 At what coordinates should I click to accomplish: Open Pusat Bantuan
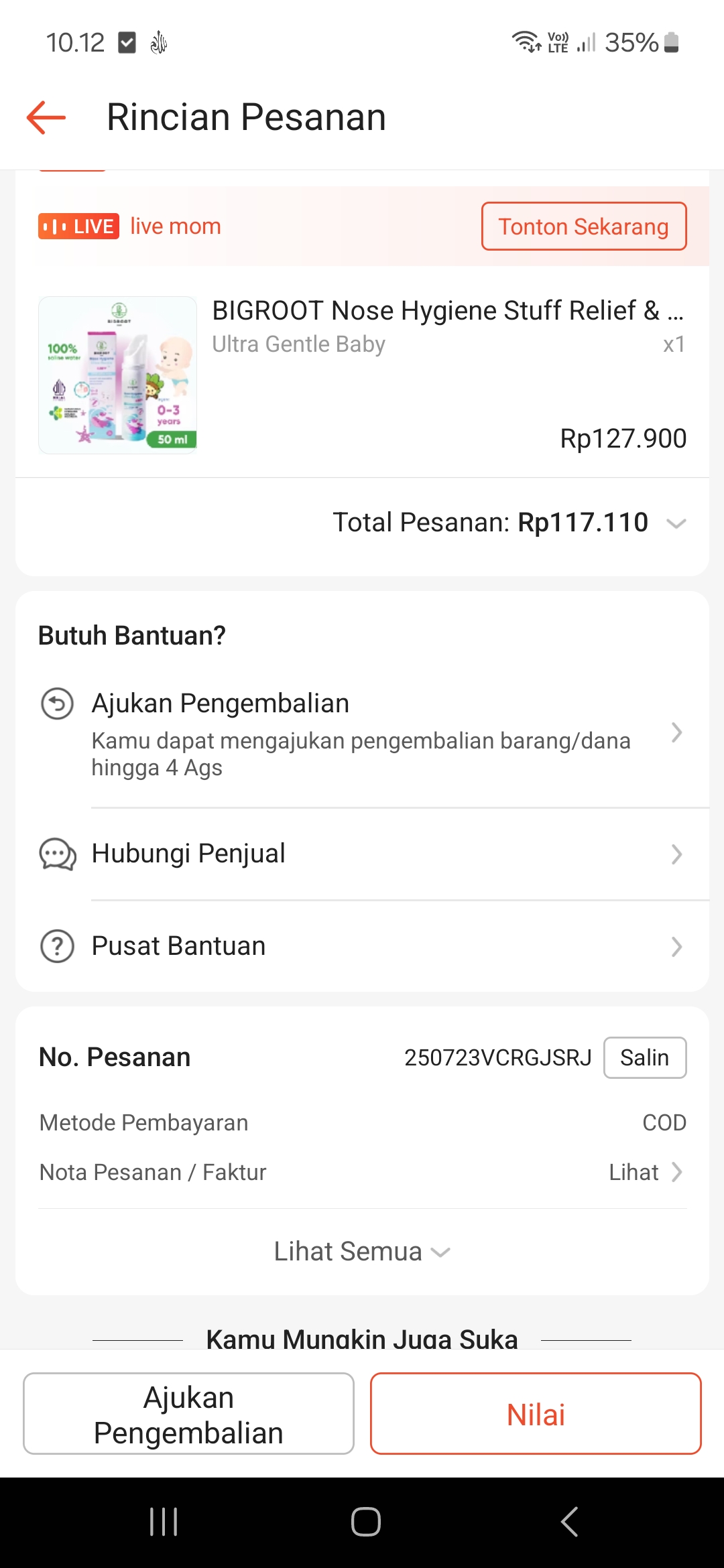(x=362, y=946)
